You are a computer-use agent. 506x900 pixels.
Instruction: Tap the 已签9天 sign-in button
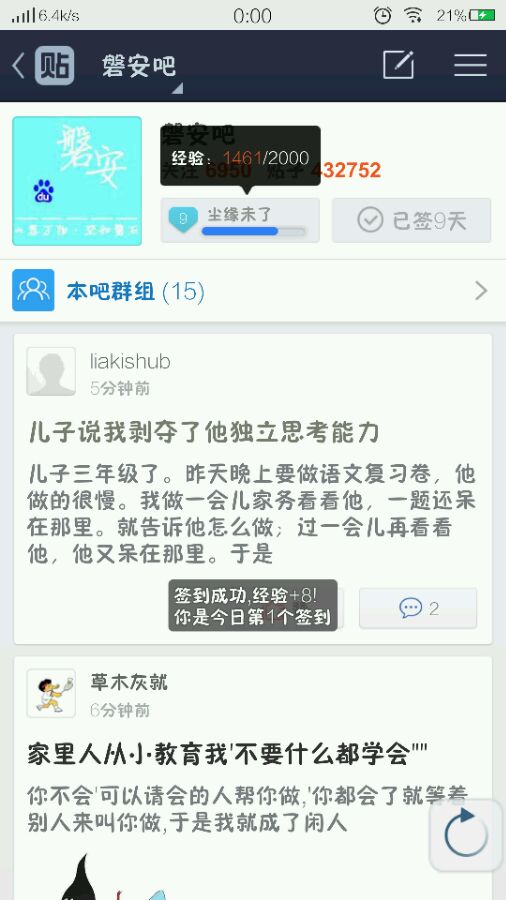point(411,220)
